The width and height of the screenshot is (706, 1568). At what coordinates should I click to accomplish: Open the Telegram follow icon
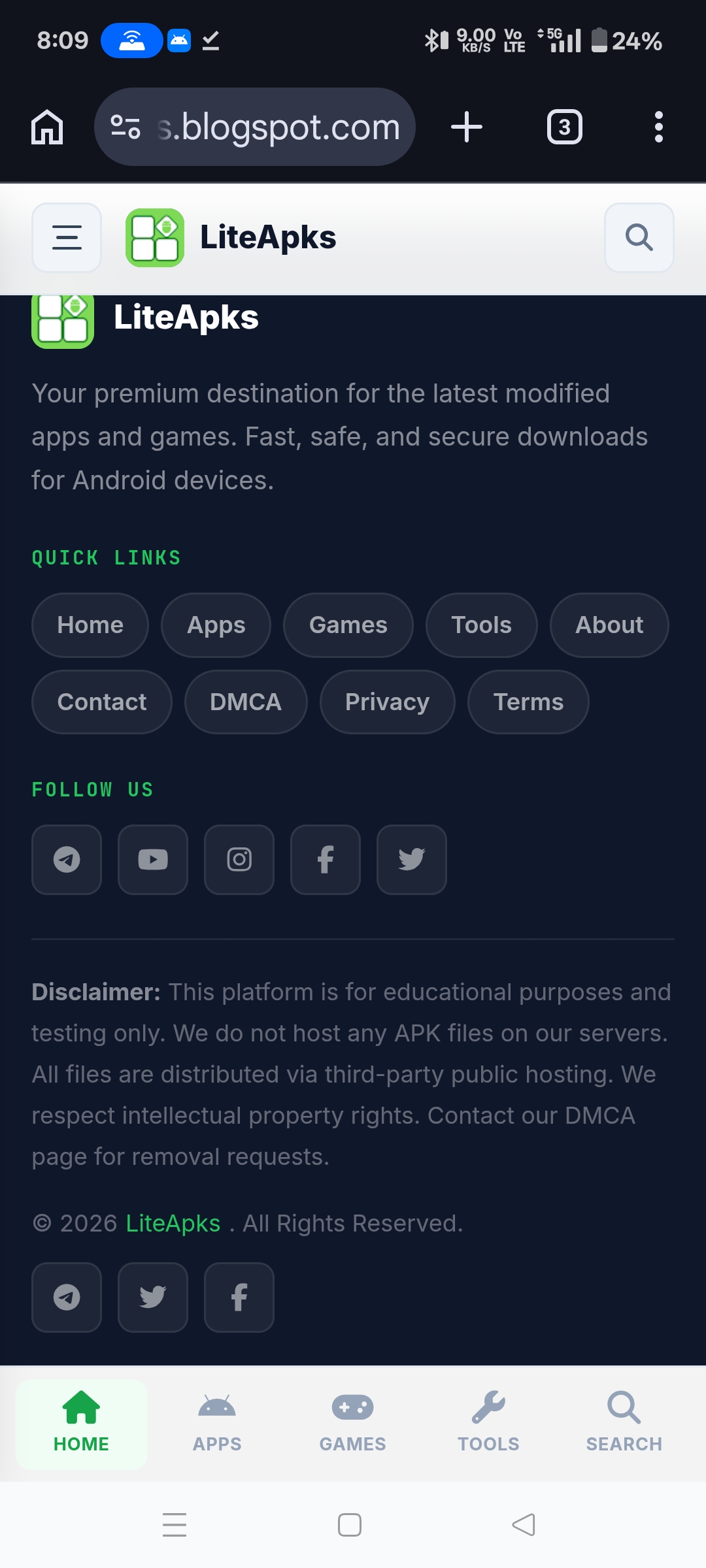click(x=66, y=860)
